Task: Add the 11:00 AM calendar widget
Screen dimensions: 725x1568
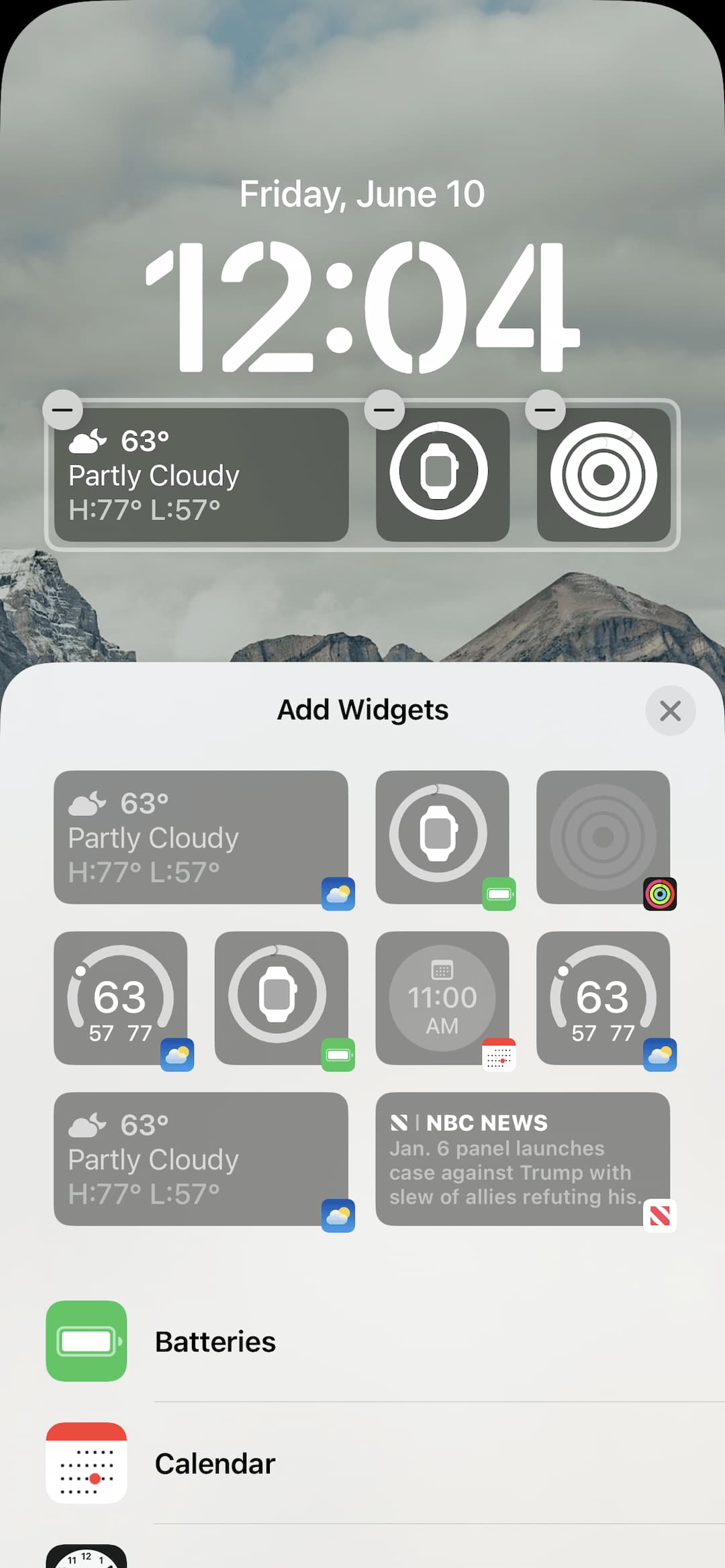Action: click(x=442, y=998)
